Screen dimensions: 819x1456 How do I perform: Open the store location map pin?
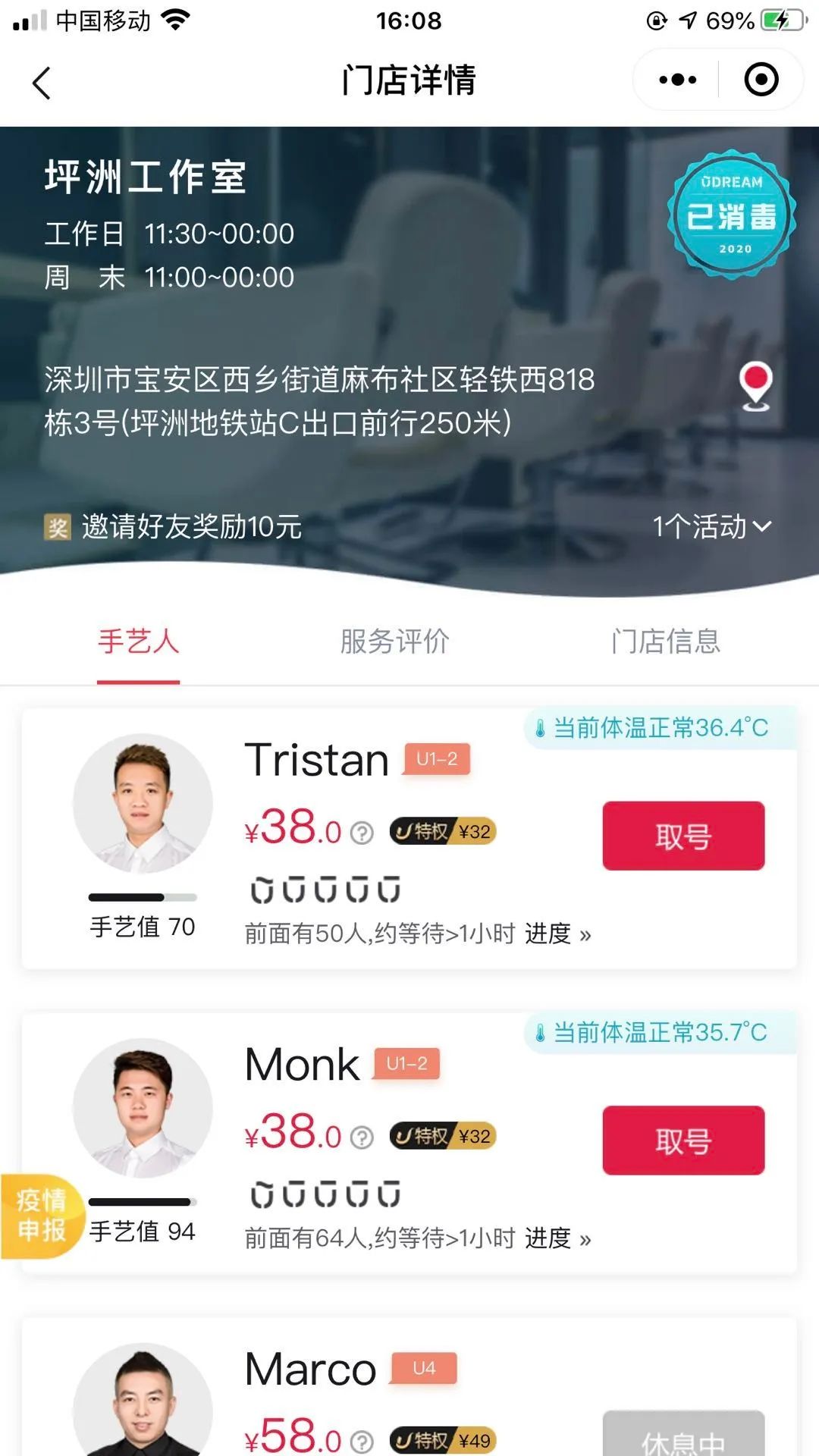click(755, 385)
